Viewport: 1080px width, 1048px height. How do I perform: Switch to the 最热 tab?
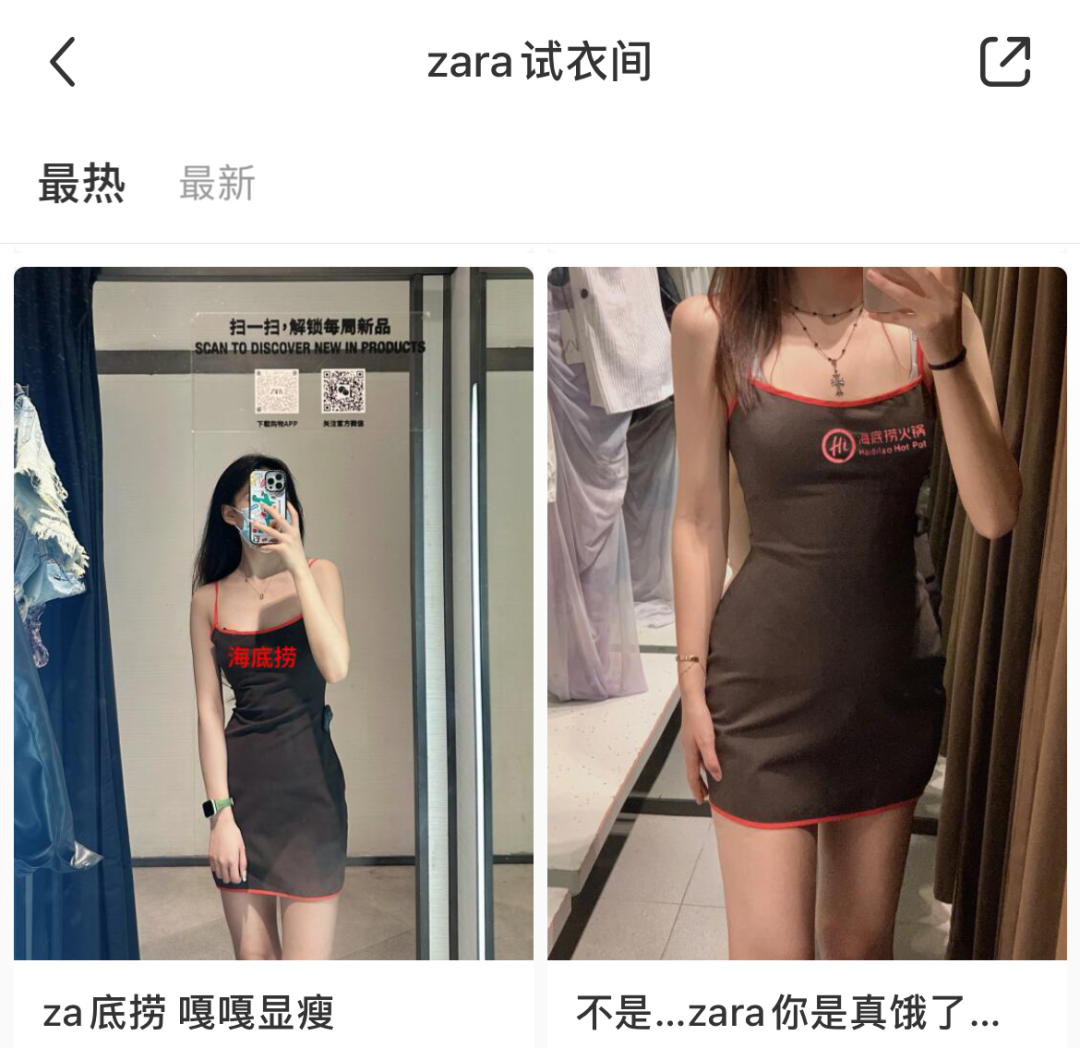click(x=82, y=184)
